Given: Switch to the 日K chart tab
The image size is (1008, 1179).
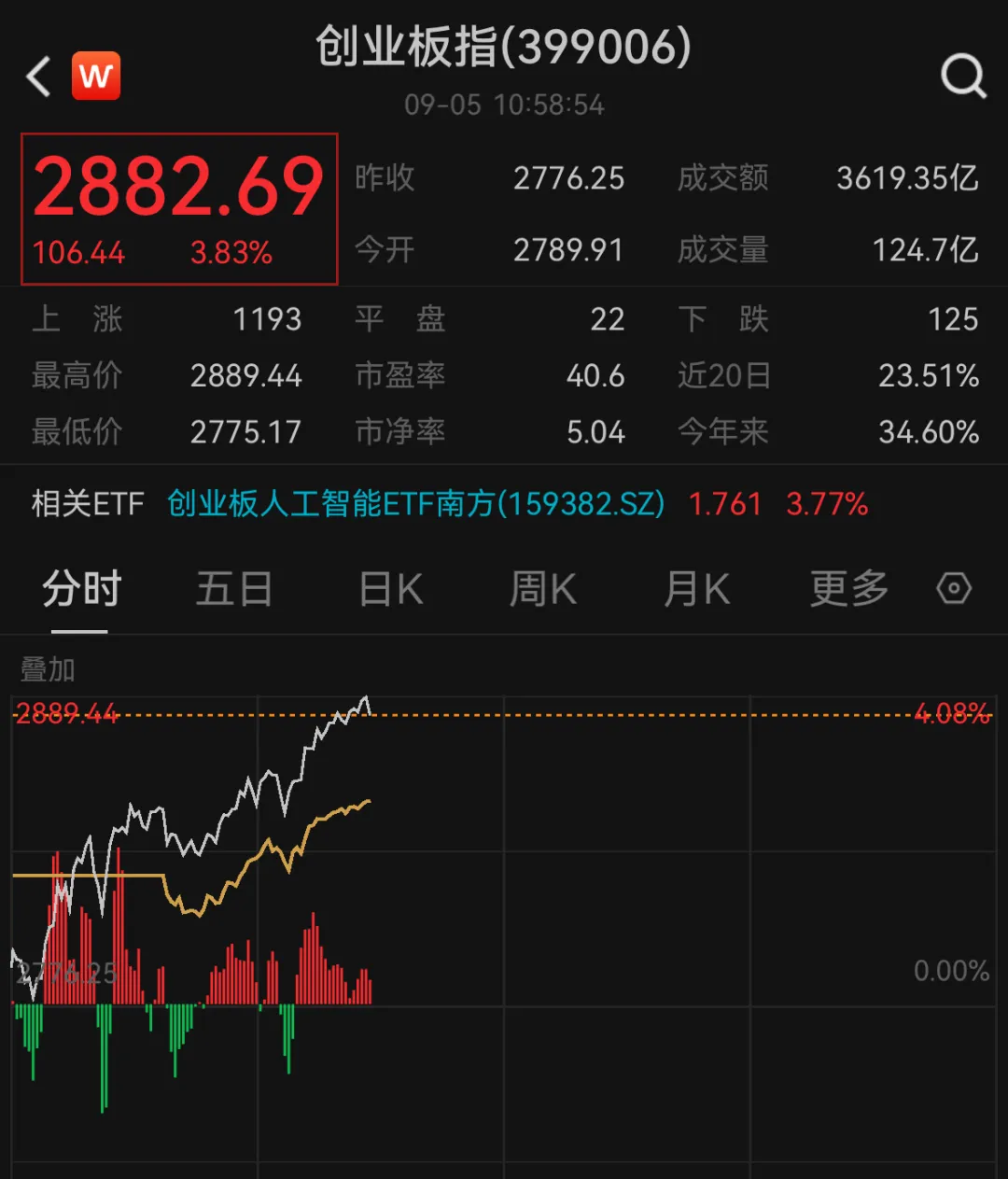Looking at the screenshot, I should point(391,589).
